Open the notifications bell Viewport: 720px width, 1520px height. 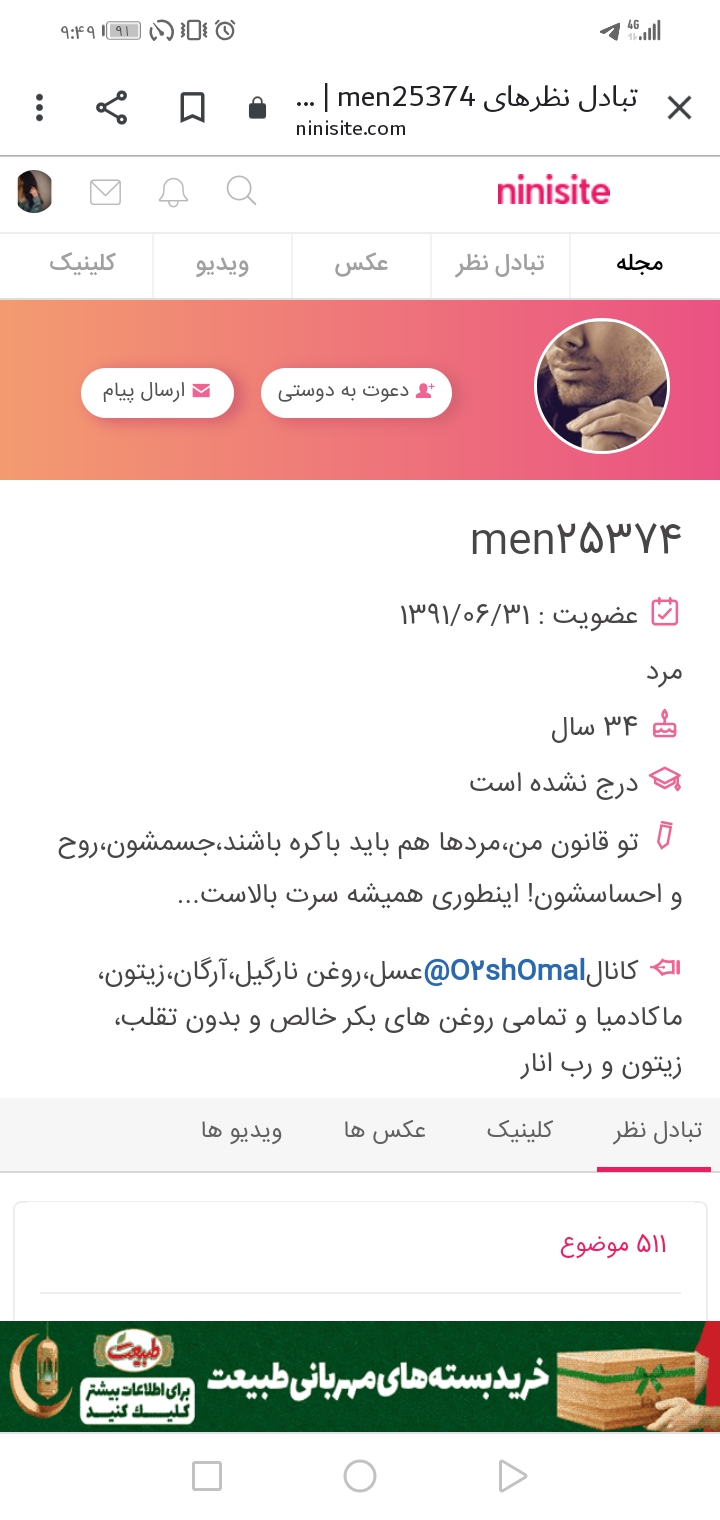[173, 191]
